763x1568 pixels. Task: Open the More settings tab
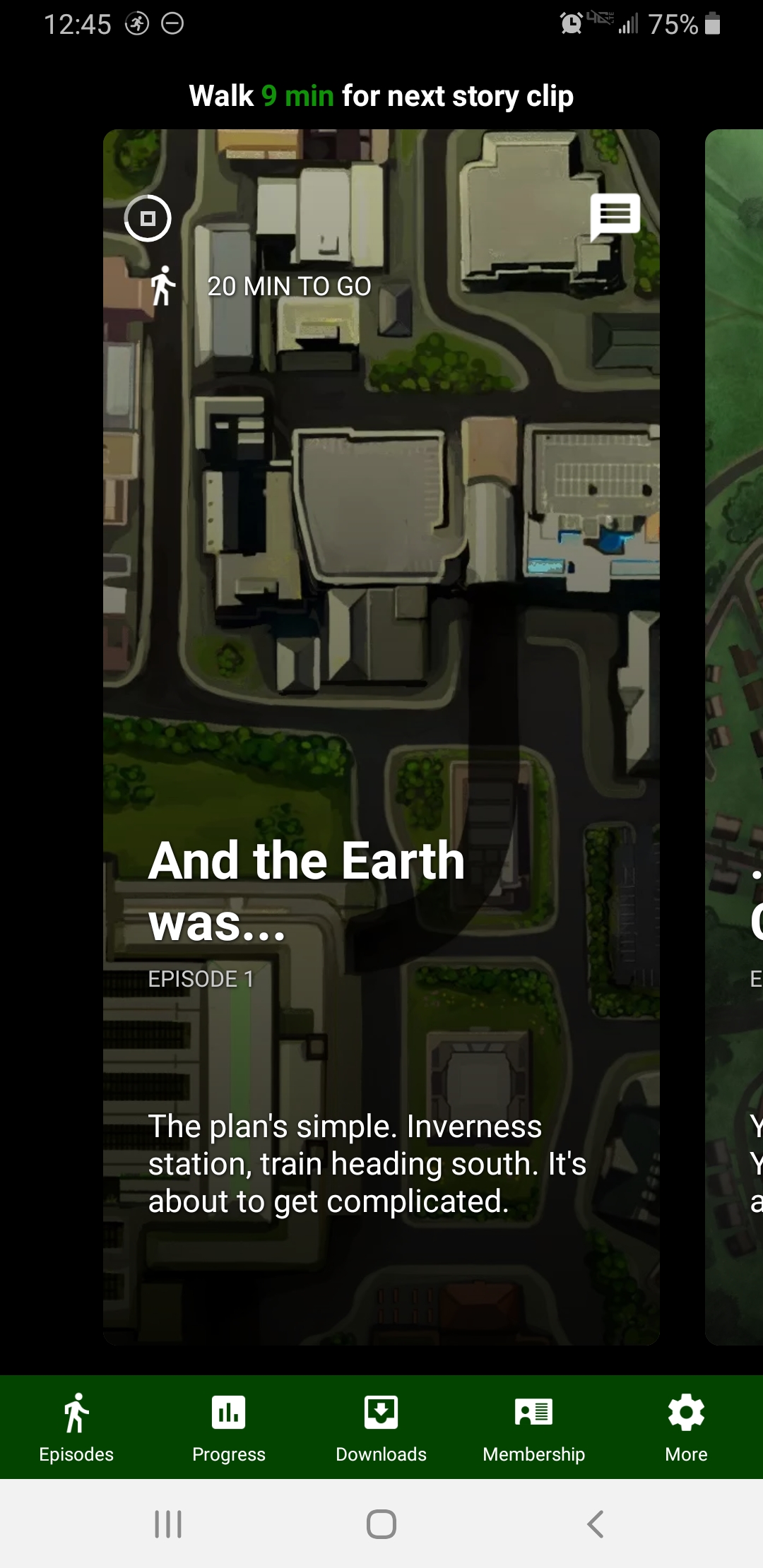(686, 1427)
